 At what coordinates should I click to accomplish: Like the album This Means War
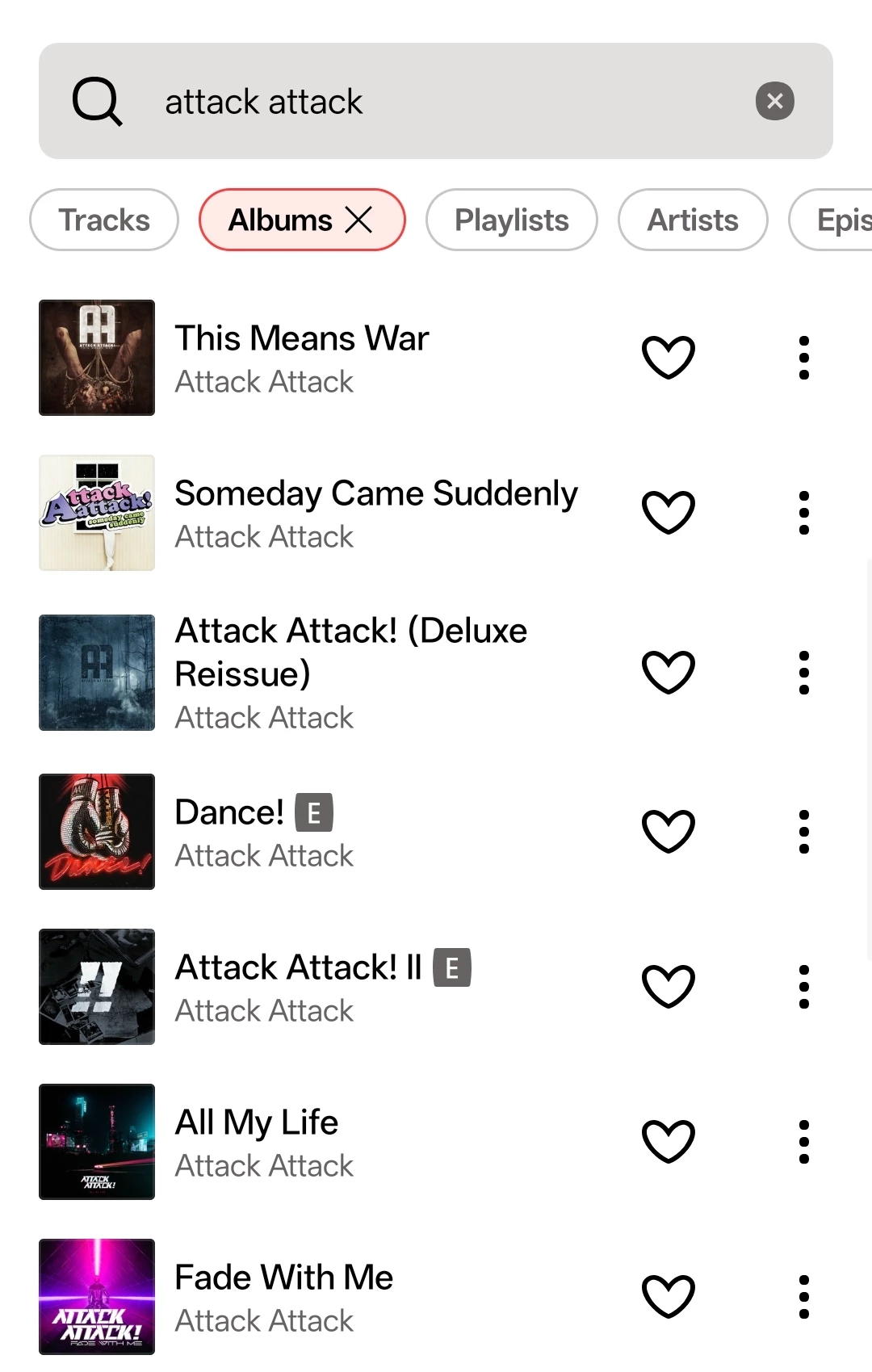pyautogui.click(x=668, y=357)
